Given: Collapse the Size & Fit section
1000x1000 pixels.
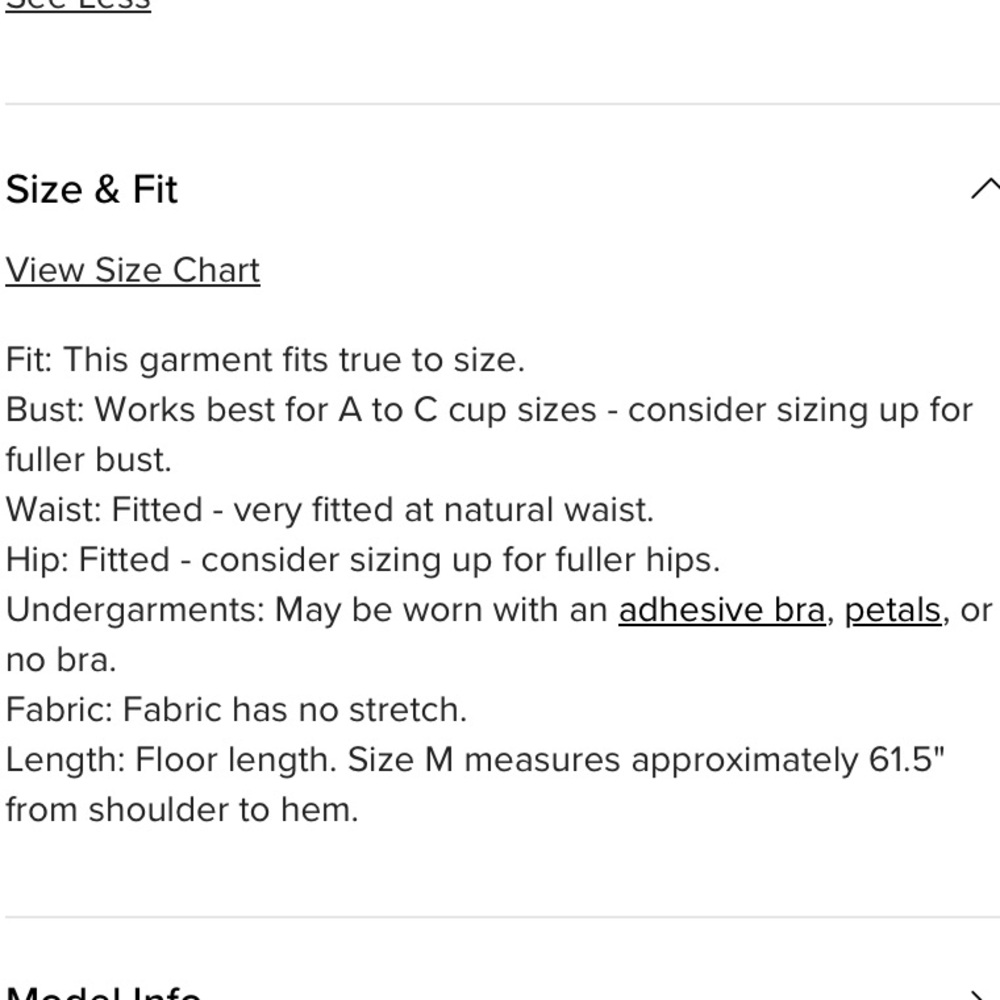Looking at the screenshot, I should click(984, 189).
